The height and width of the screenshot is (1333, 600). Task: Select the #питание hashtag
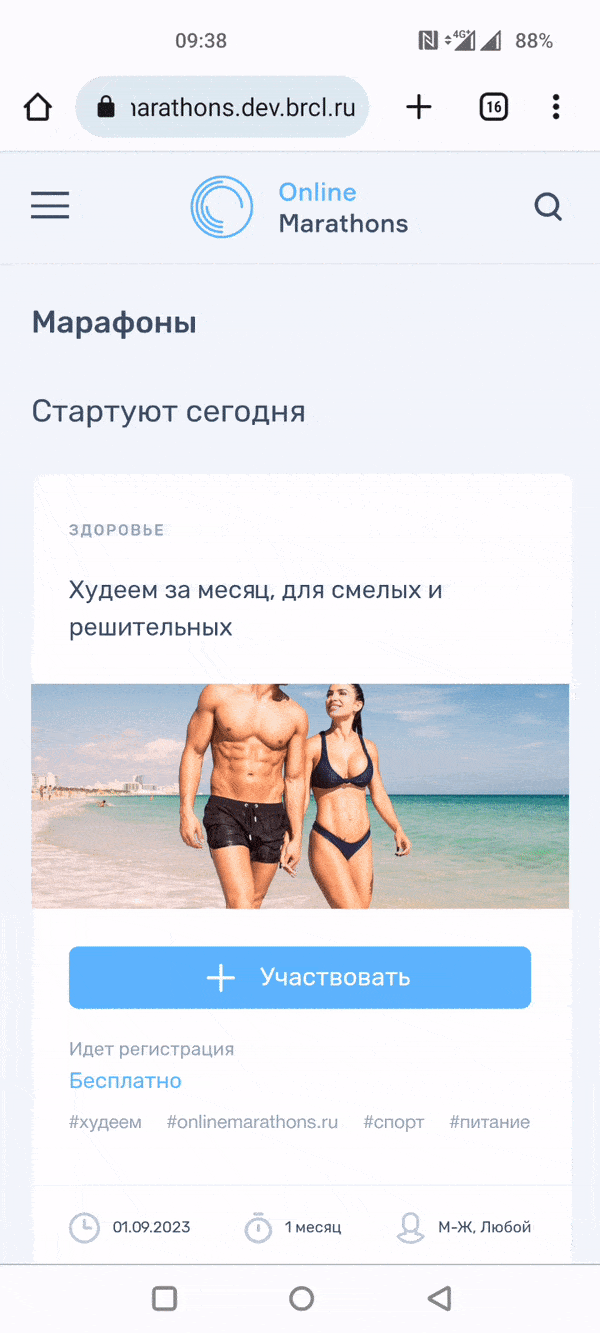tap(489, 1122)
